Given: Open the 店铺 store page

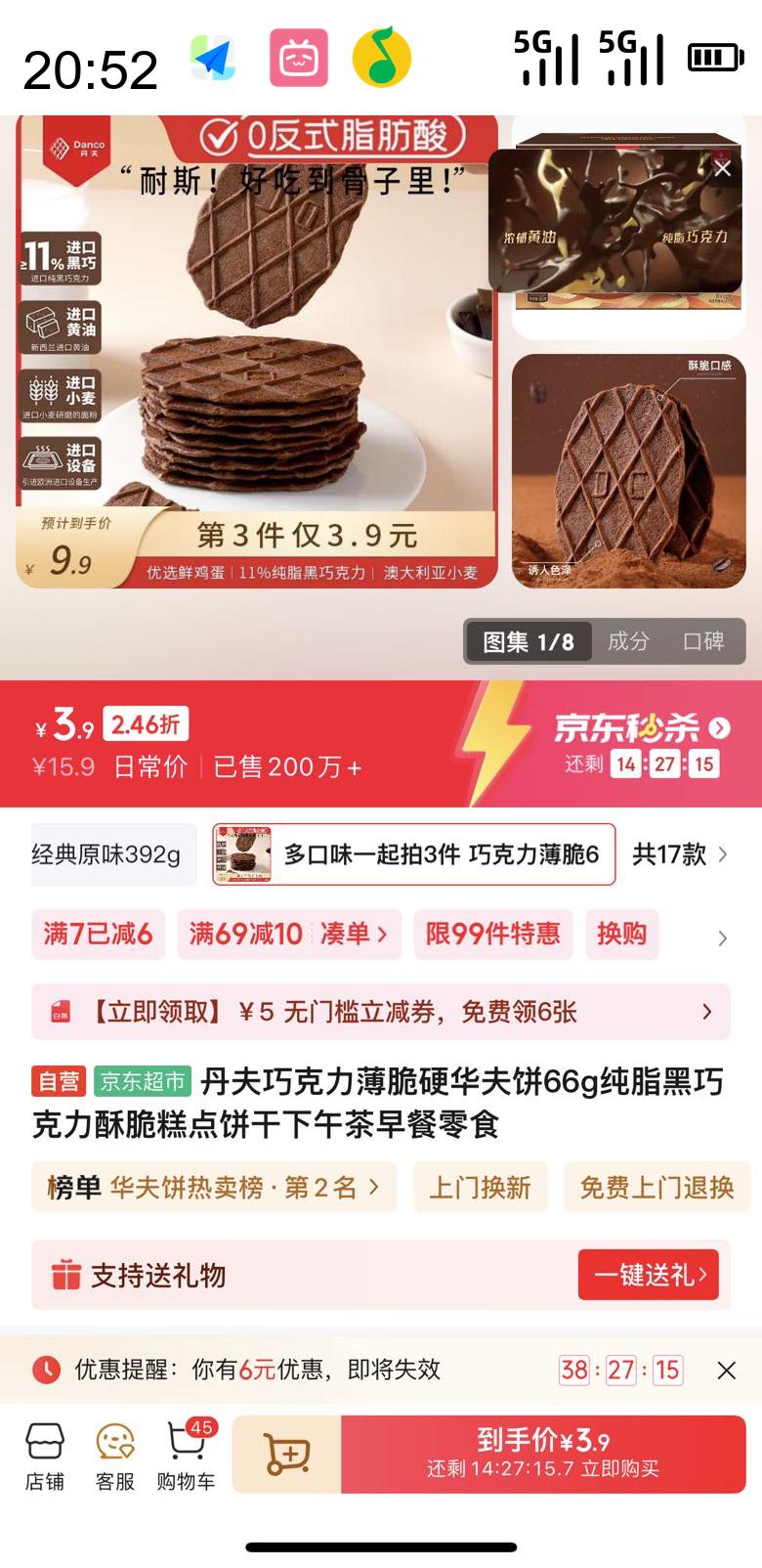Looking at the screenshot, I should (45, 1457).
